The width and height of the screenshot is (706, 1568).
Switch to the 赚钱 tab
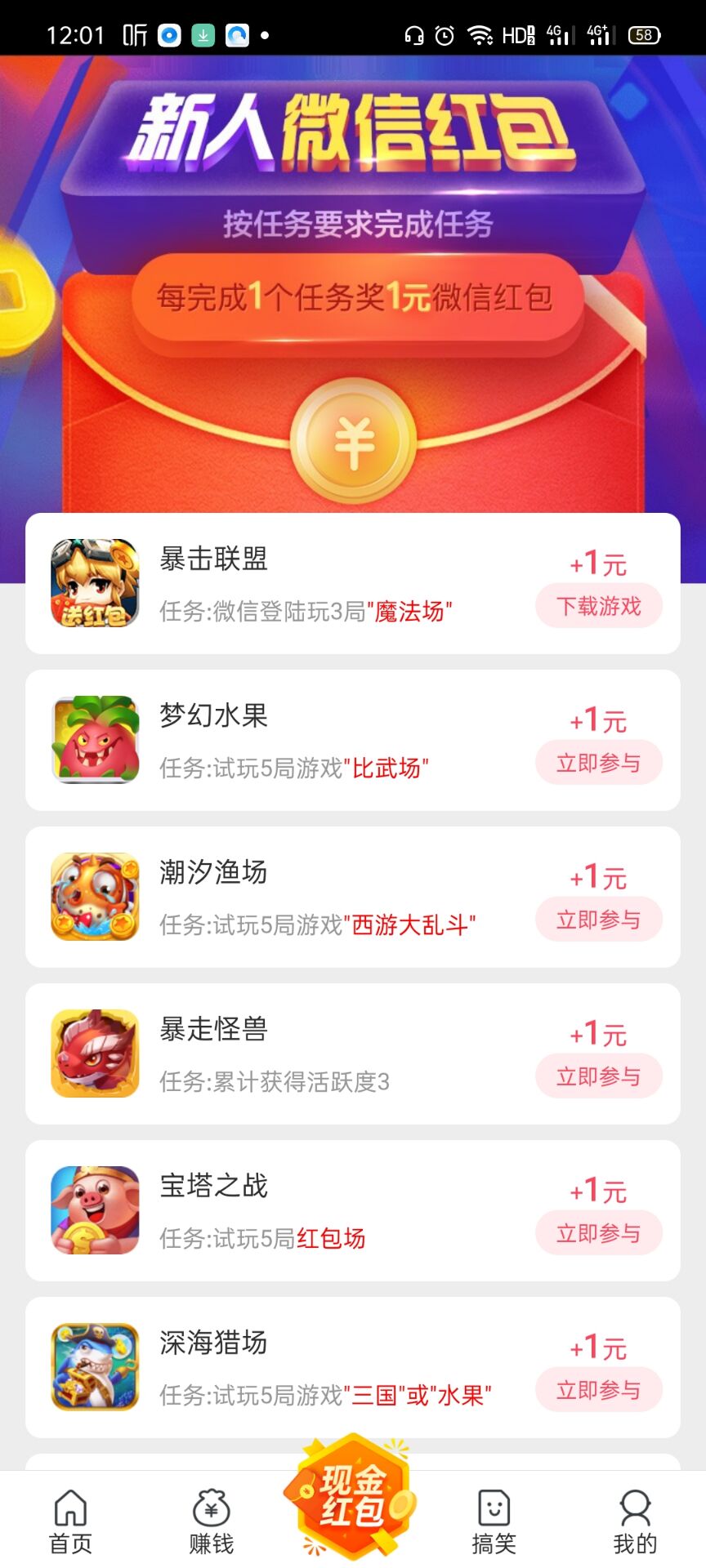[212, 1521]
